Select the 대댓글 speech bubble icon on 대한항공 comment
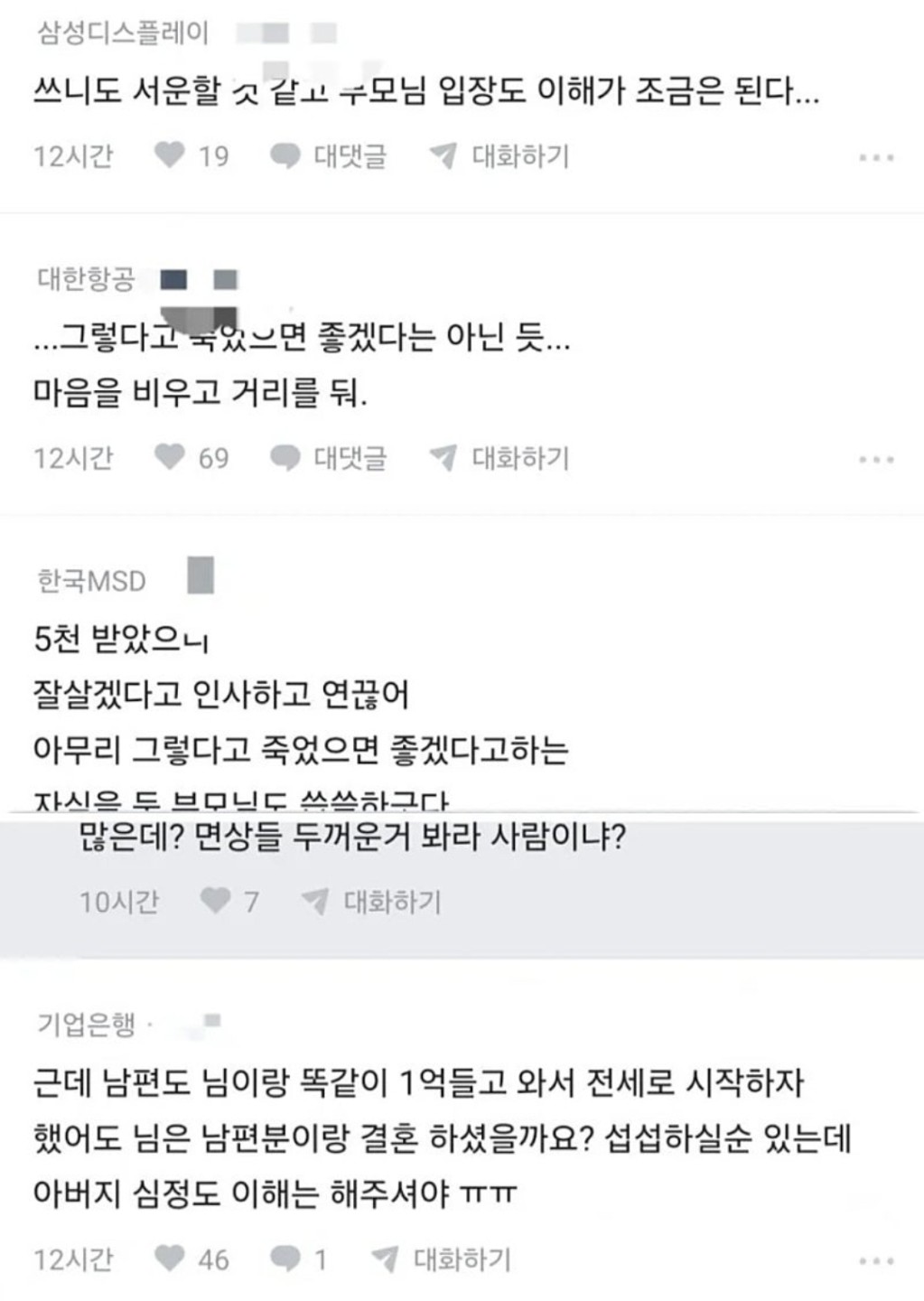 click(287, 459)
